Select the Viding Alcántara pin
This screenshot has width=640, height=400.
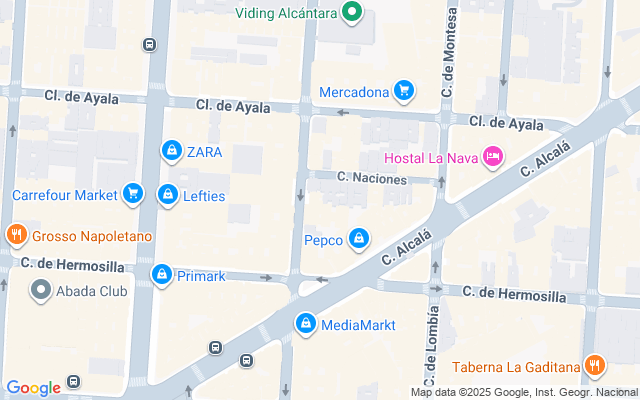click(351, 13)
